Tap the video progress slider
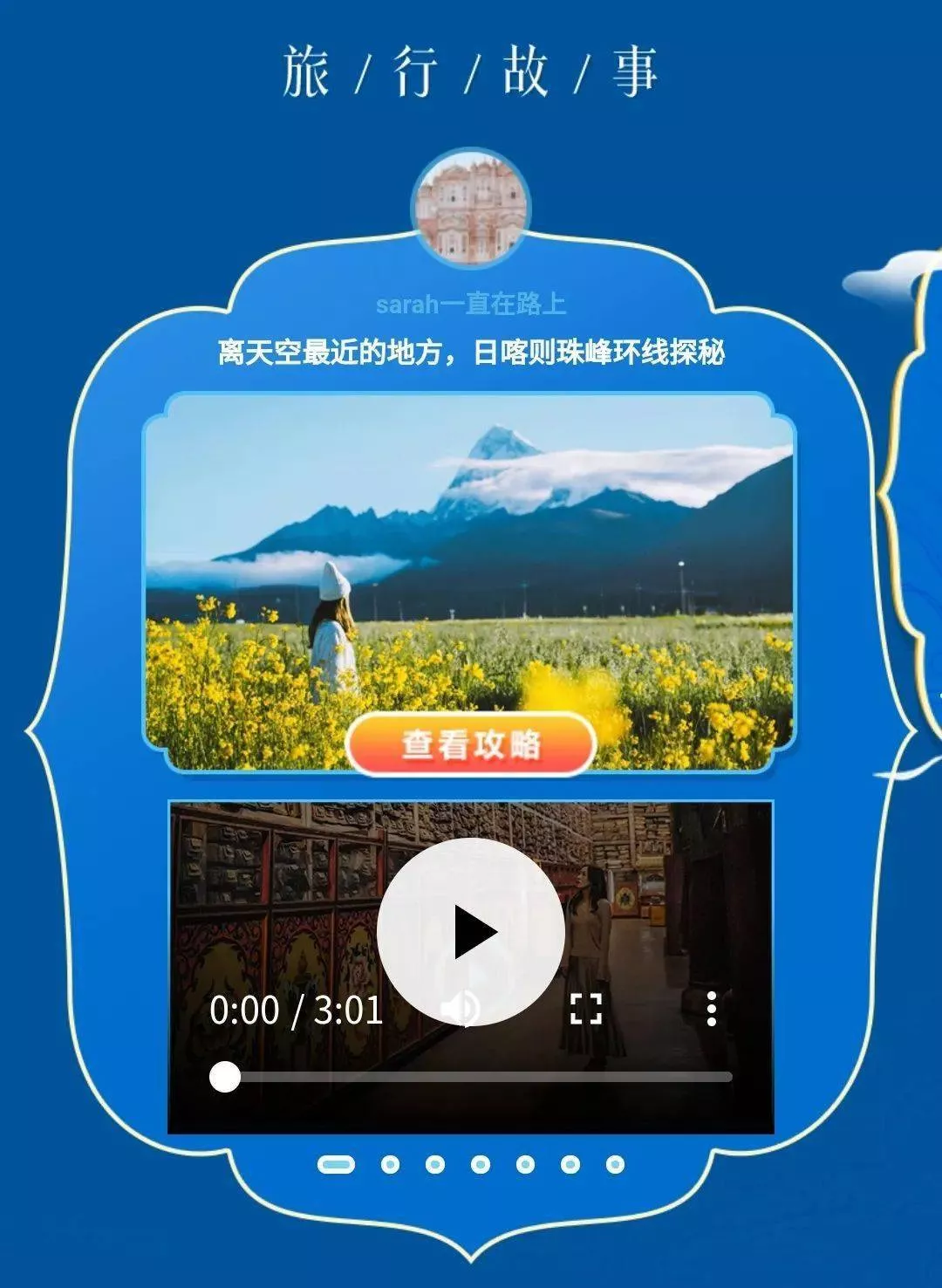 click(x=471, y=1078)
